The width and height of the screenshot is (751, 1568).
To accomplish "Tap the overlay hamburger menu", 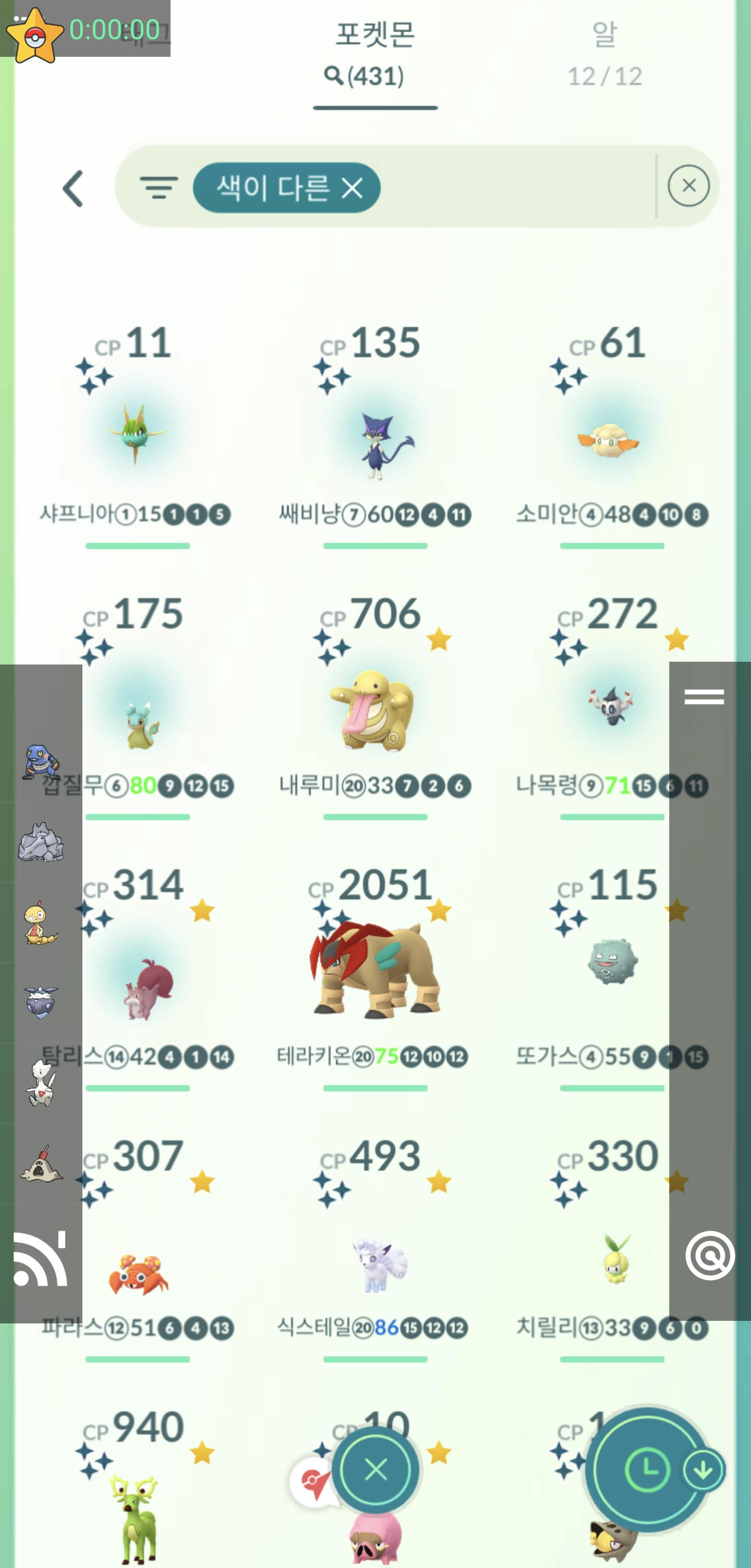I will (704, 697).
